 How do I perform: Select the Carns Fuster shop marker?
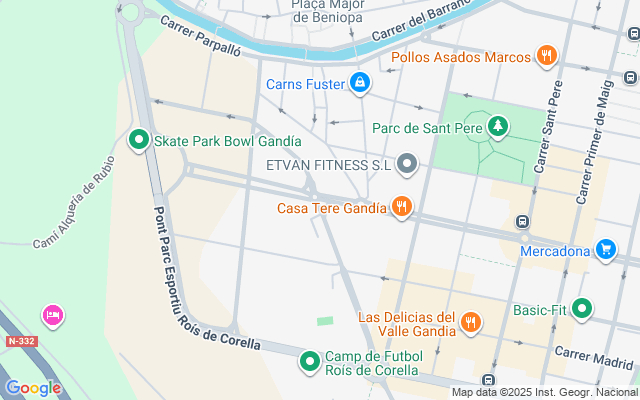[360, 83]
